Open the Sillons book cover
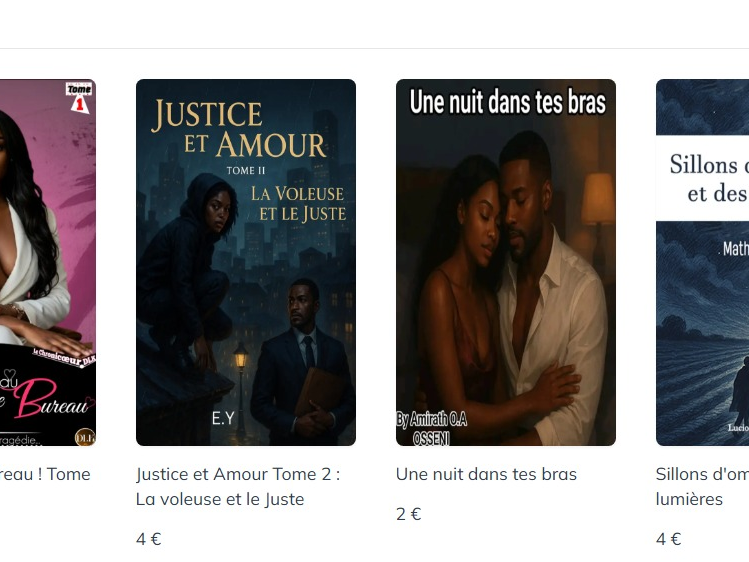The height and width of the screenshot is (562, 749). point(702,262)
